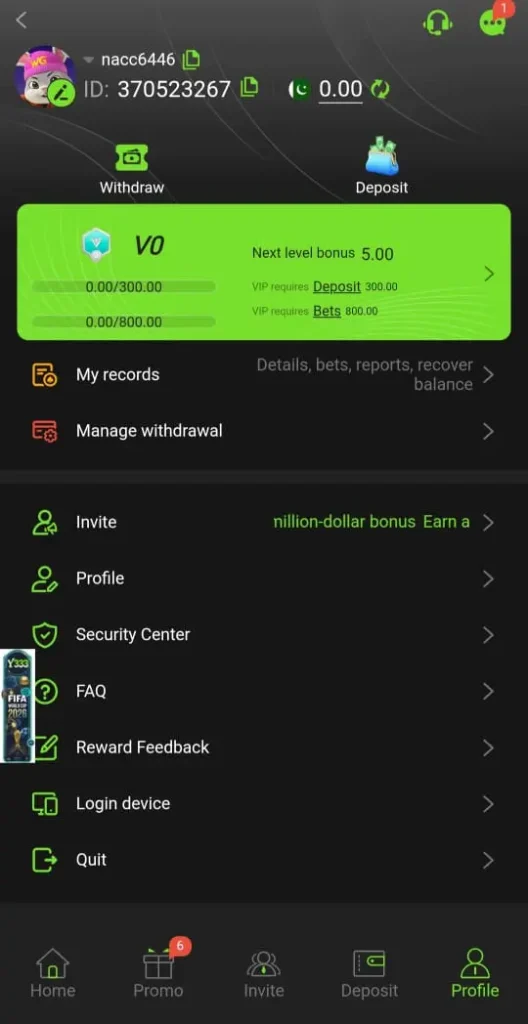Open the Profile settings row

point(263,578)
